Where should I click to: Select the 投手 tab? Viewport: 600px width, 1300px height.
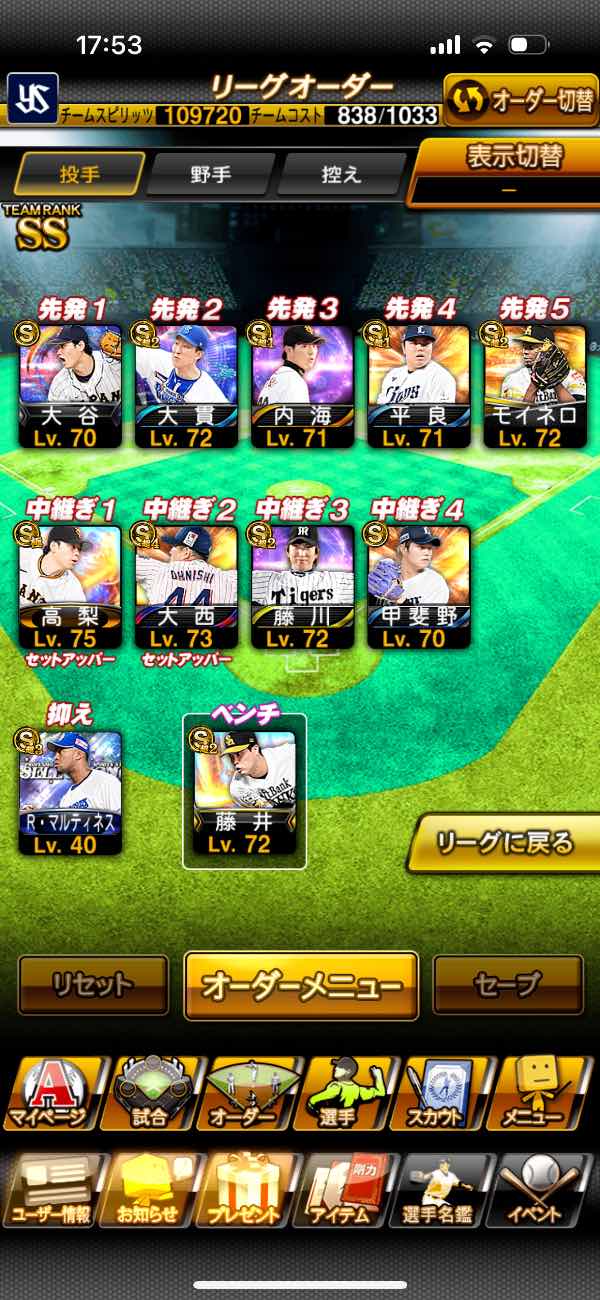79,174
